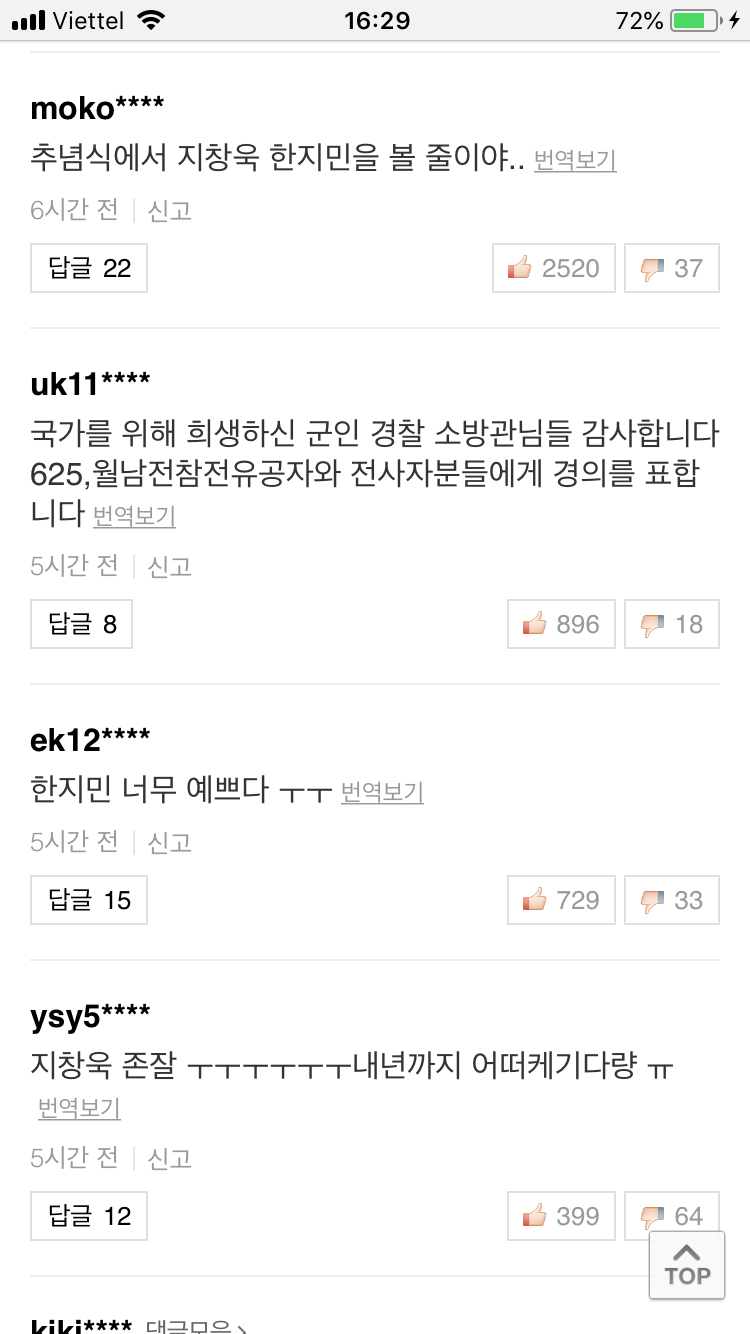The width and height of the screenshot is (750, 1334).
Task: Dislike moko's comment showing 37
Action: click(x=671, y=268)
